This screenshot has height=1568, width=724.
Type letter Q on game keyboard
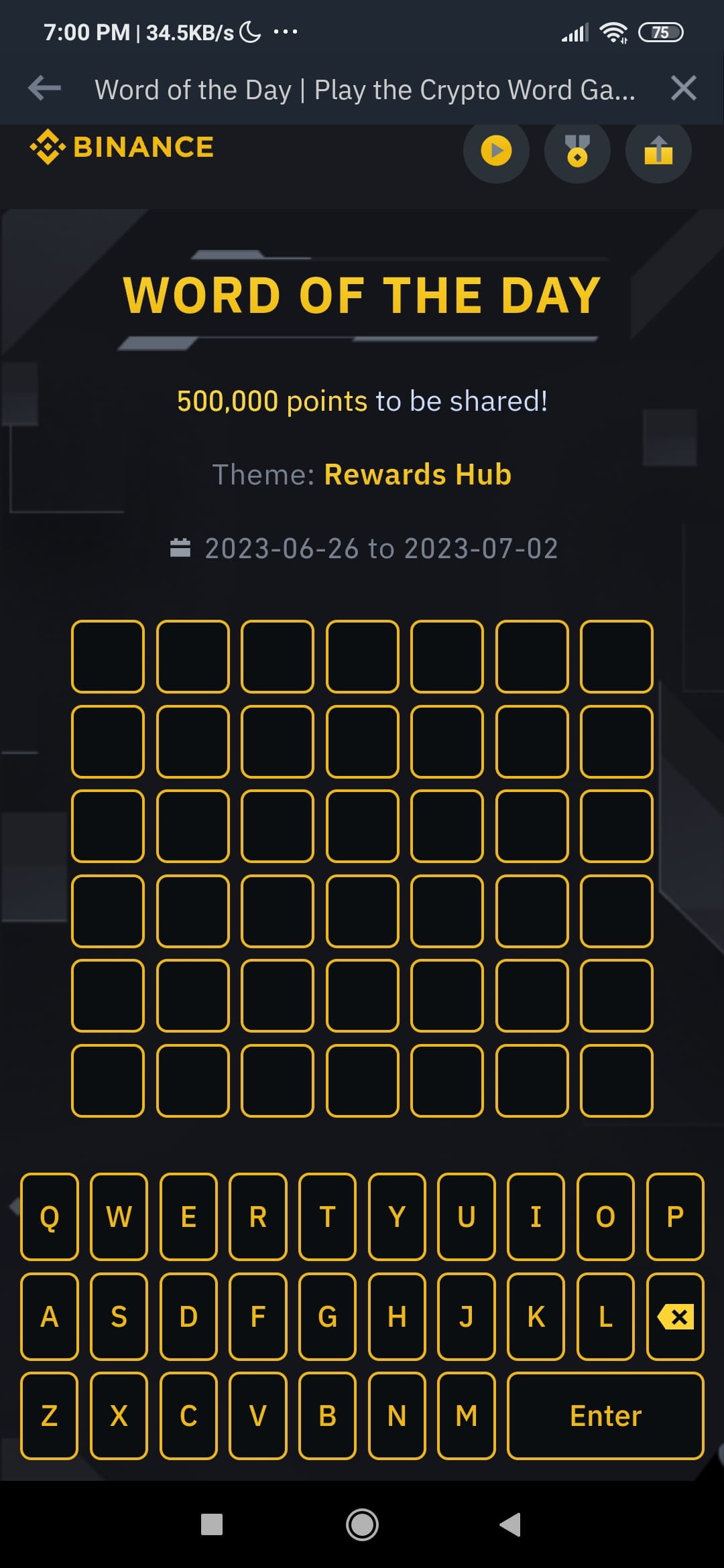[50, 1216]
